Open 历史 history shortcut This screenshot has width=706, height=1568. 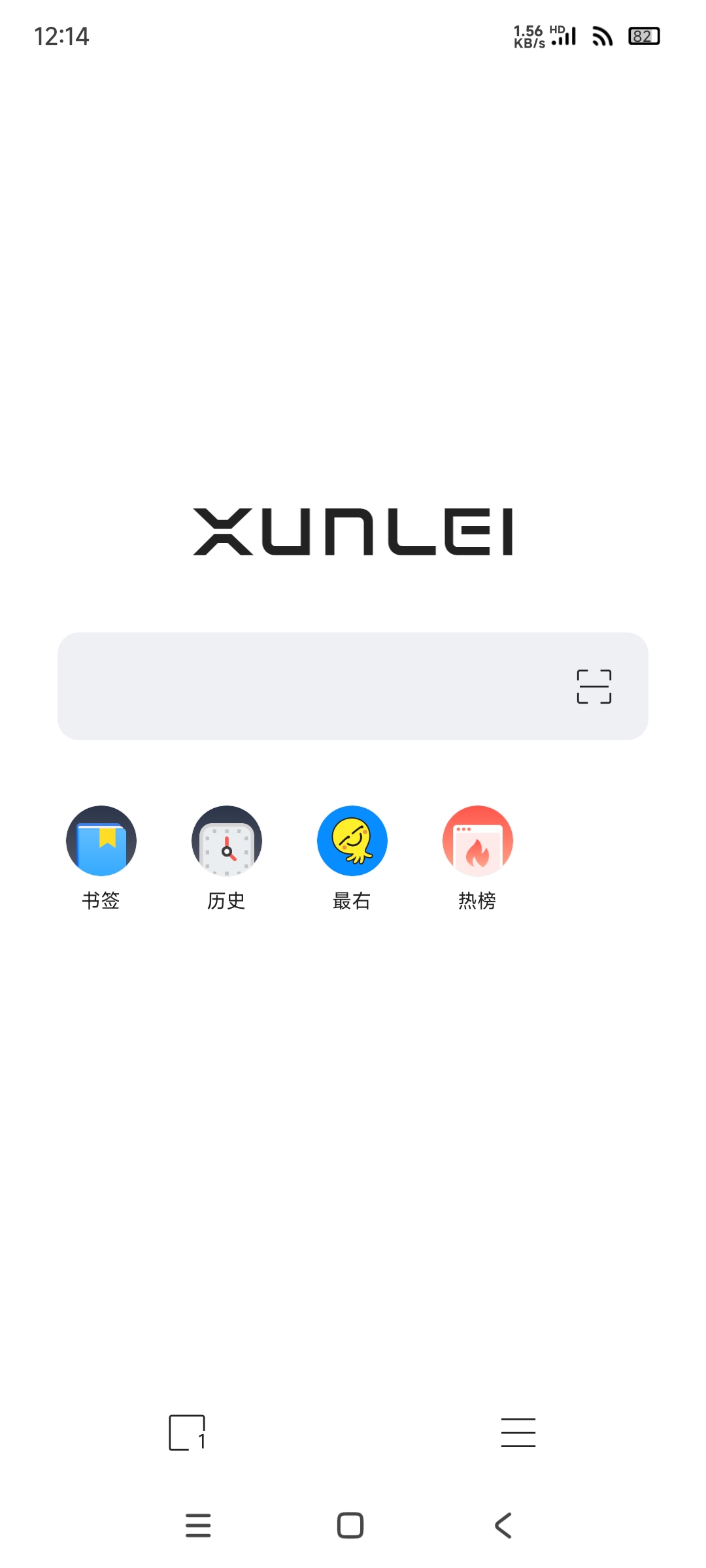coord(227,841)
